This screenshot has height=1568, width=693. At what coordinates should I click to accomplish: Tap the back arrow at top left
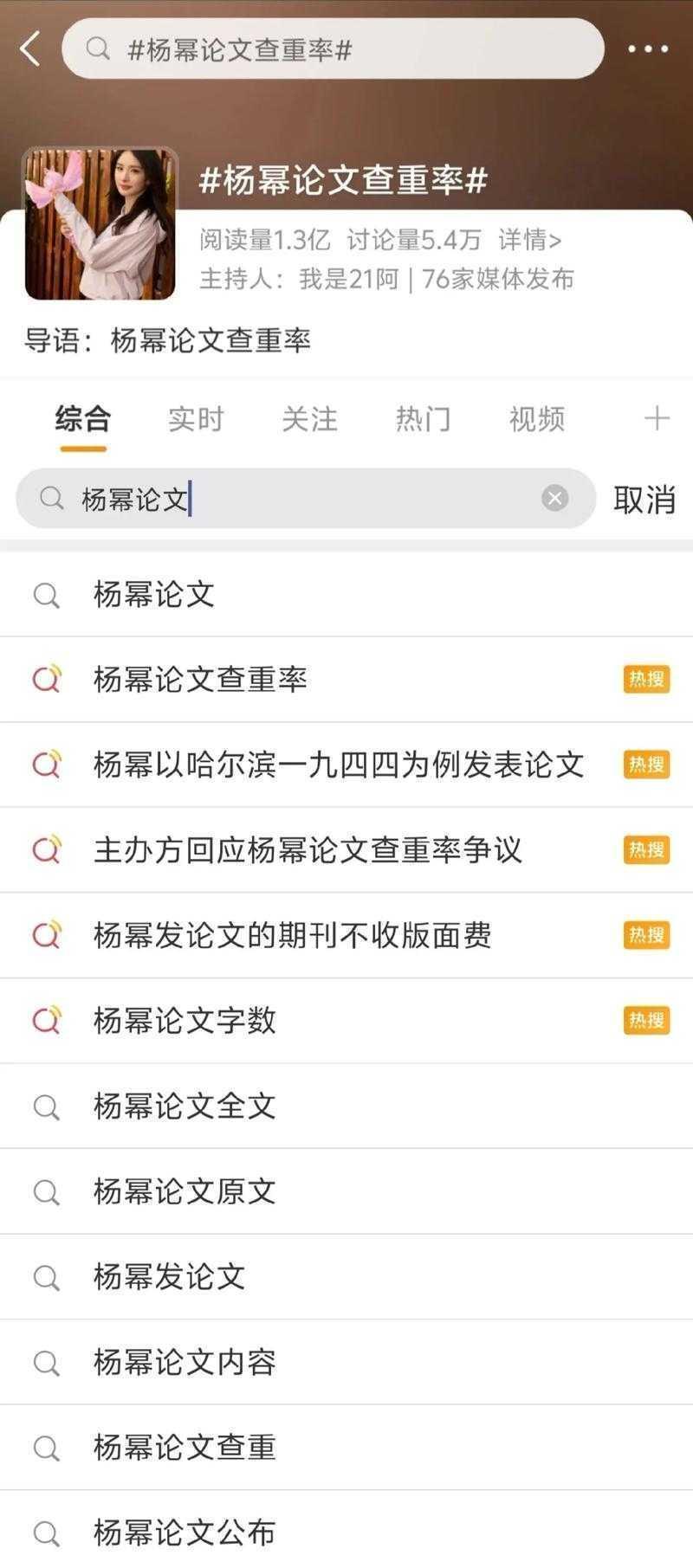click(30, 49)
